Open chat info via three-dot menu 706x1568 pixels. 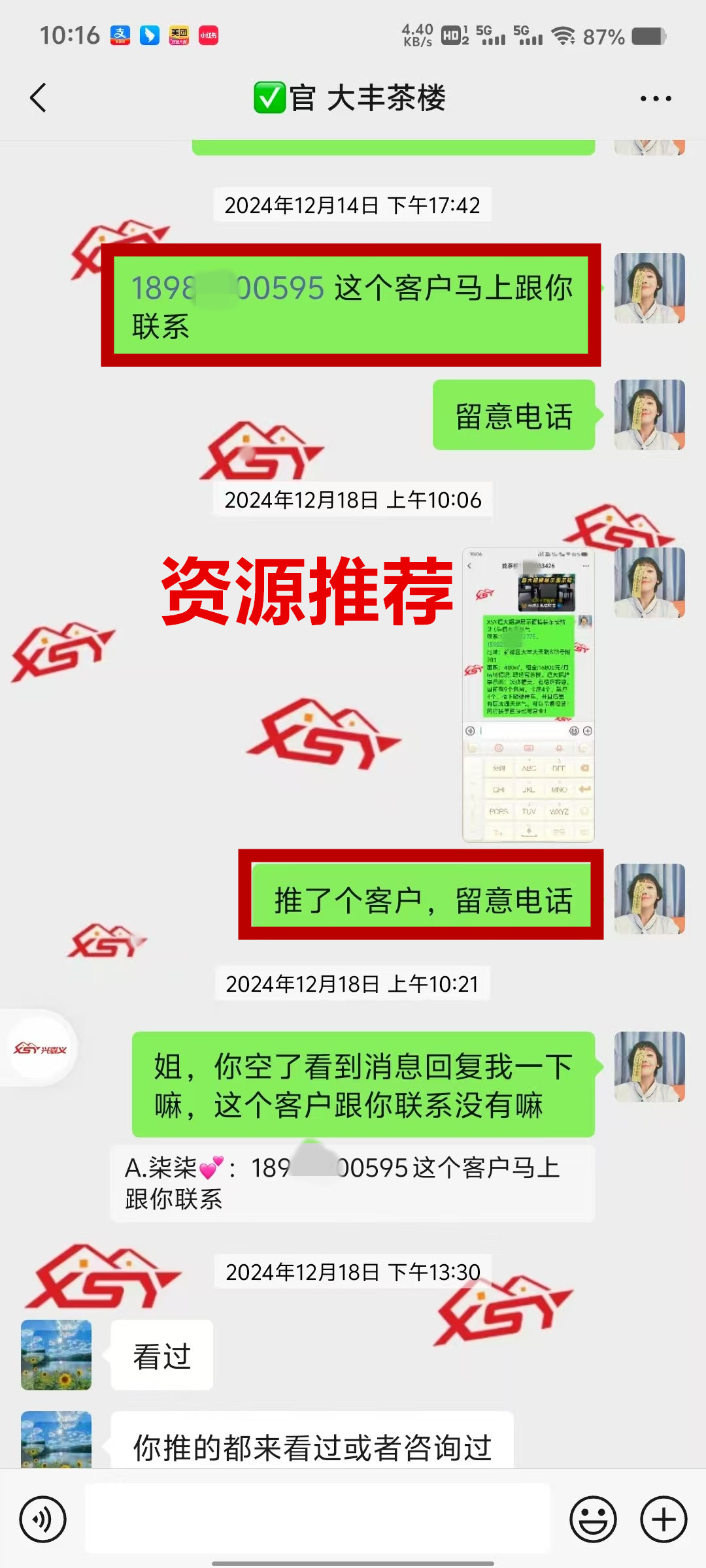click(656, 99)
